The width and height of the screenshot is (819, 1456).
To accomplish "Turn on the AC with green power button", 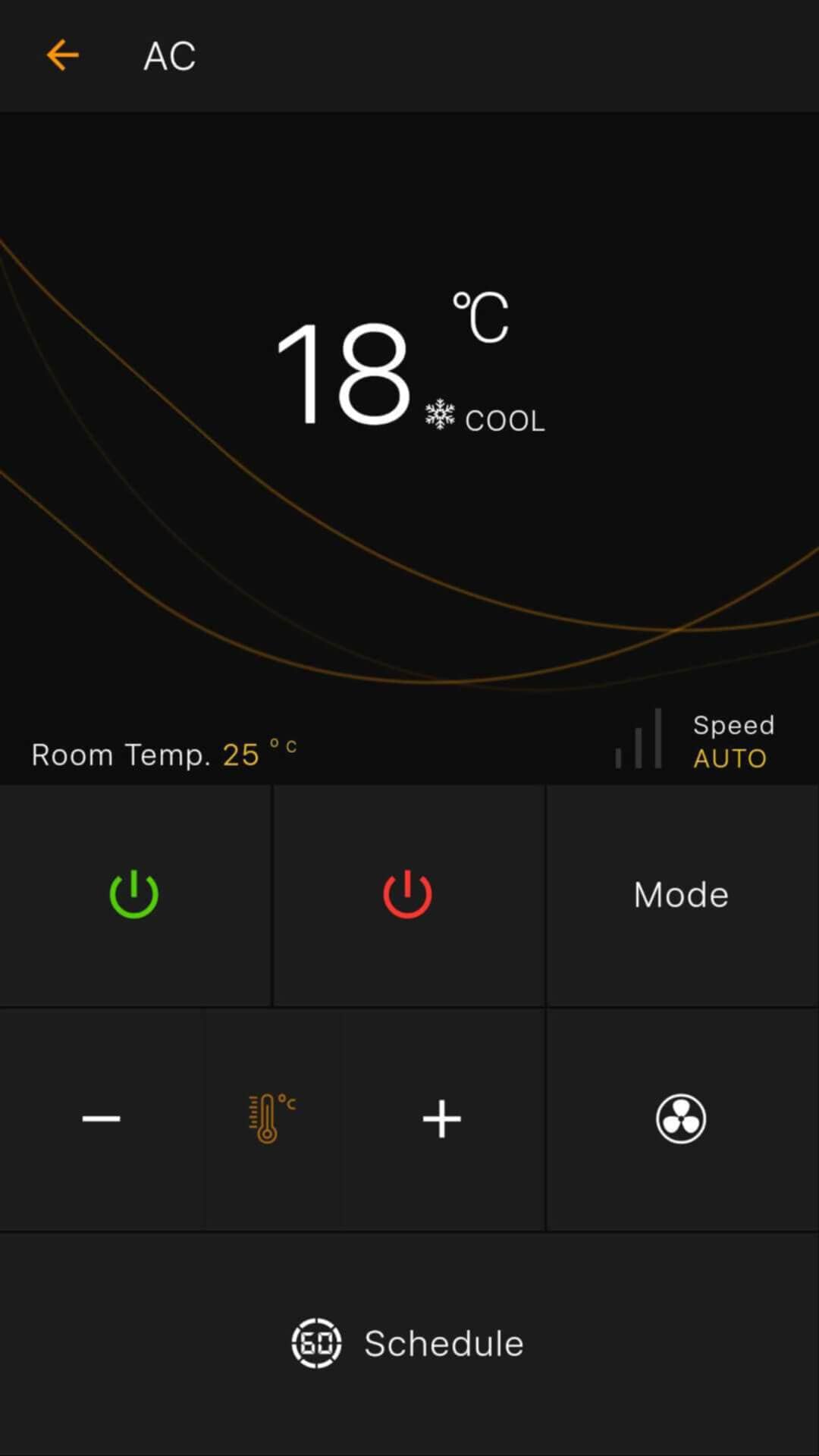I will pyautogui.click(x=134, y=895).
